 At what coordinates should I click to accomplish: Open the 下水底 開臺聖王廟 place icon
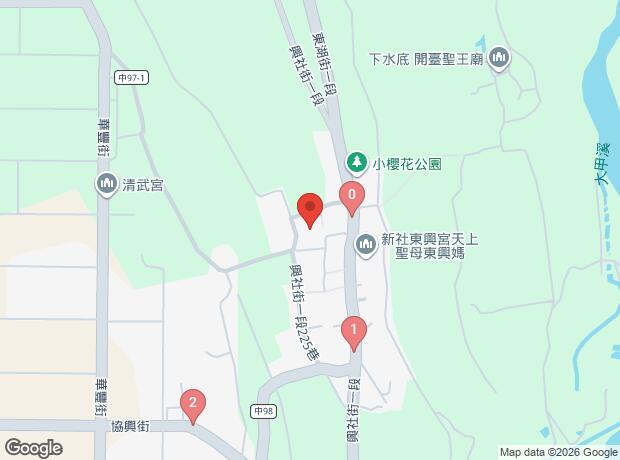coord(499,59)
